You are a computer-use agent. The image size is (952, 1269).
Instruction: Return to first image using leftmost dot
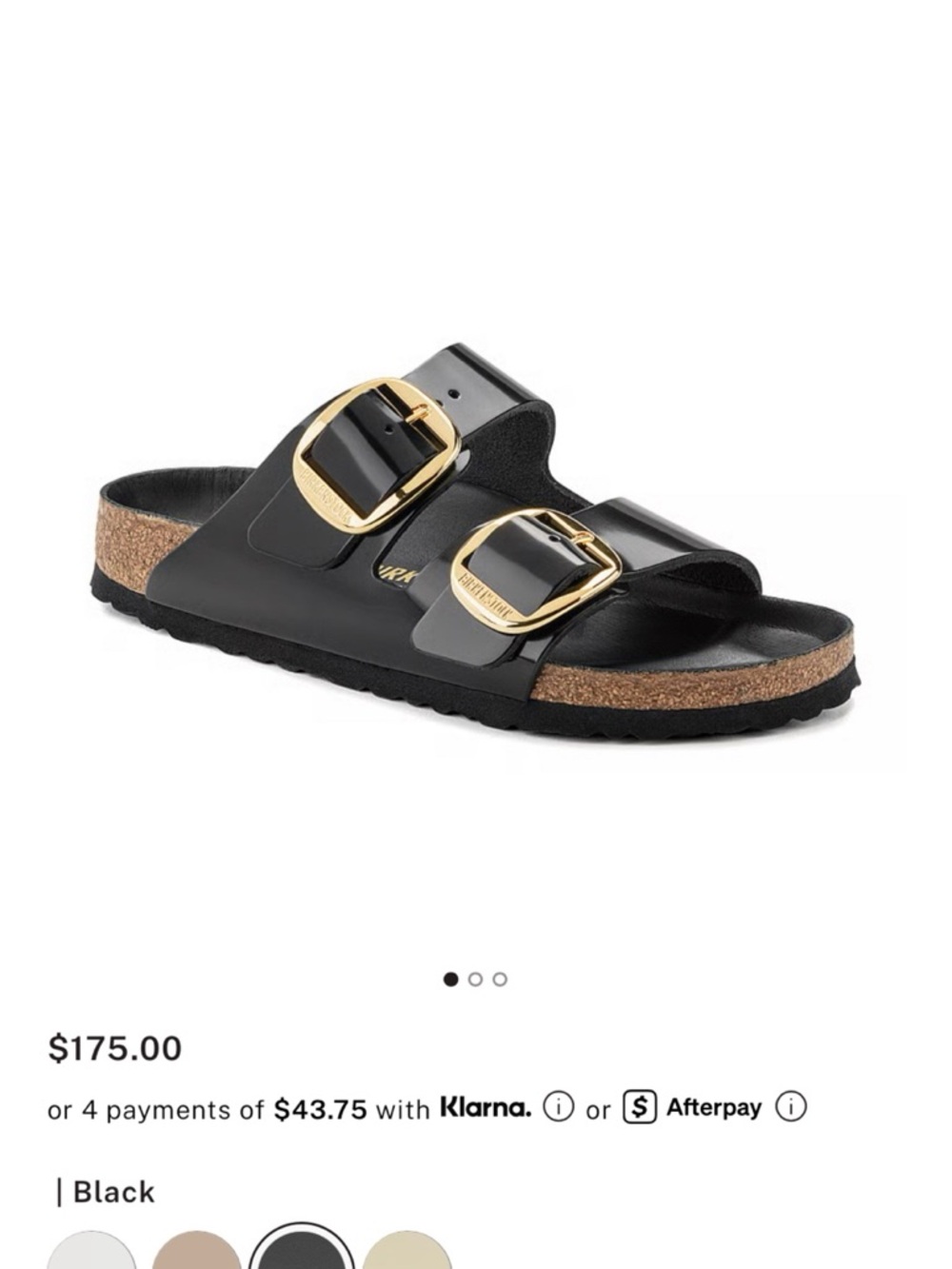click(x=450, y=978)
